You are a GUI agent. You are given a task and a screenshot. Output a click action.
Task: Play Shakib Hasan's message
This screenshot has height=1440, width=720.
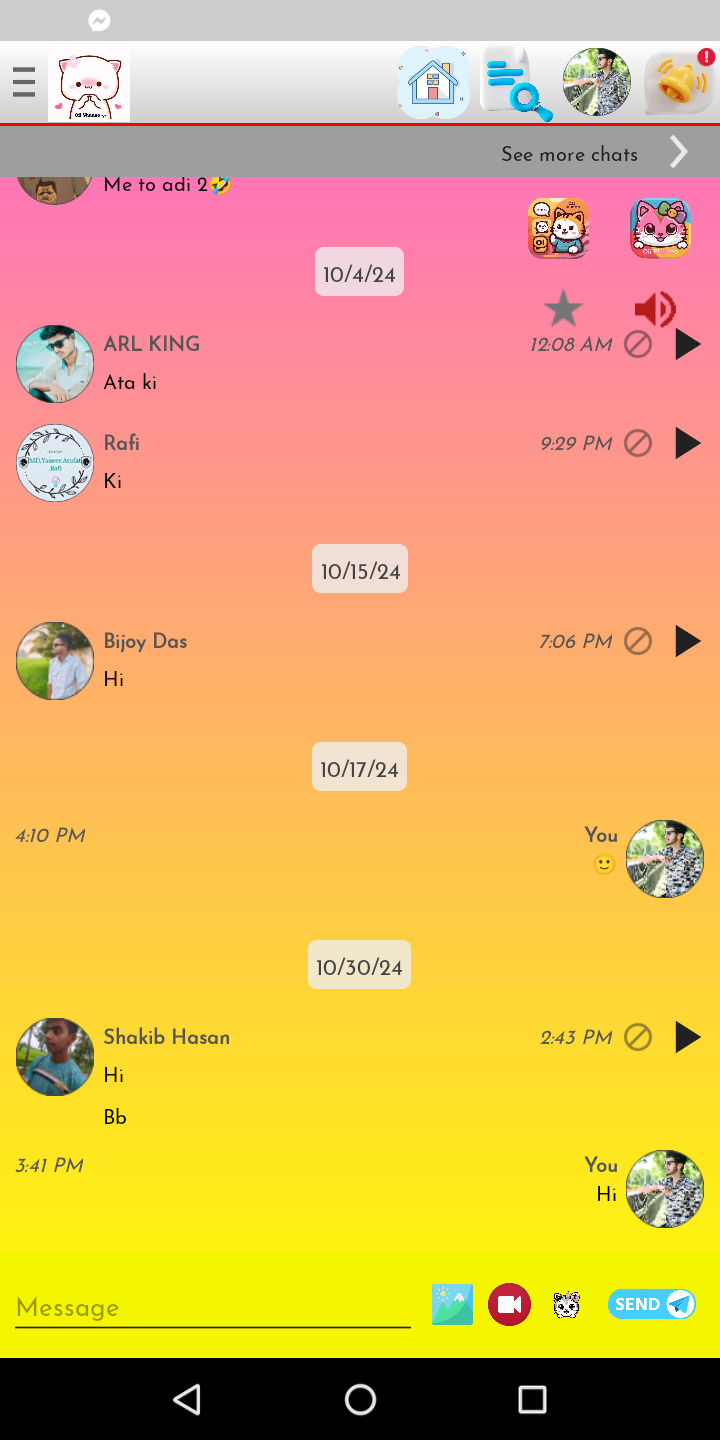(x=687, y=1037)
